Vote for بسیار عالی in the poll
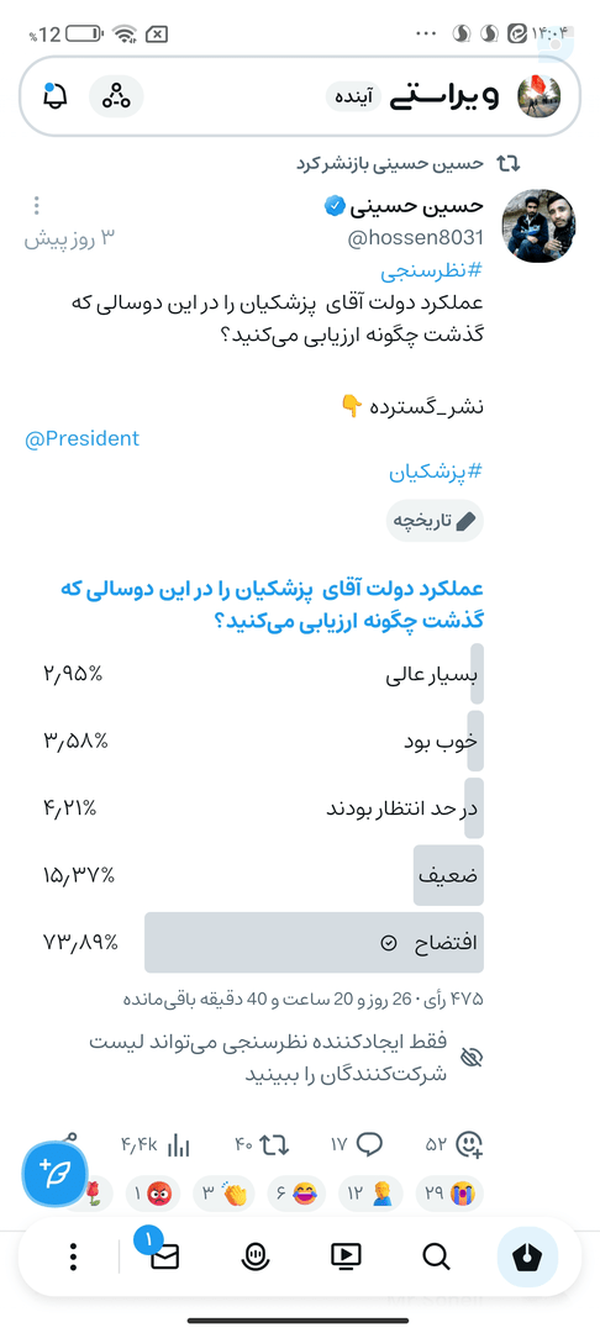The image size is (600, 1333). (x=264, y=676)
